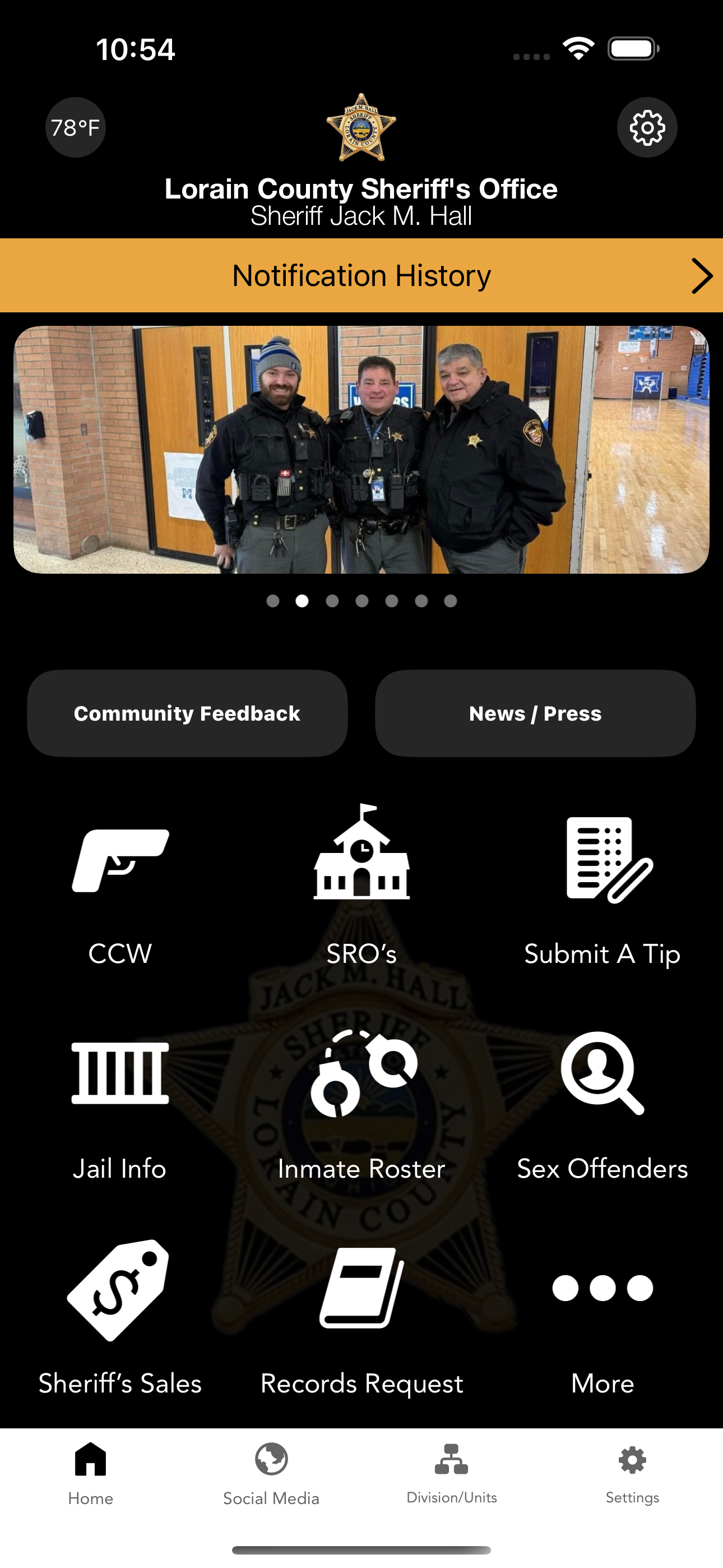Open Records Request book icon
This screenshot has width=723, height=1568.
(x=361, y=1290)
